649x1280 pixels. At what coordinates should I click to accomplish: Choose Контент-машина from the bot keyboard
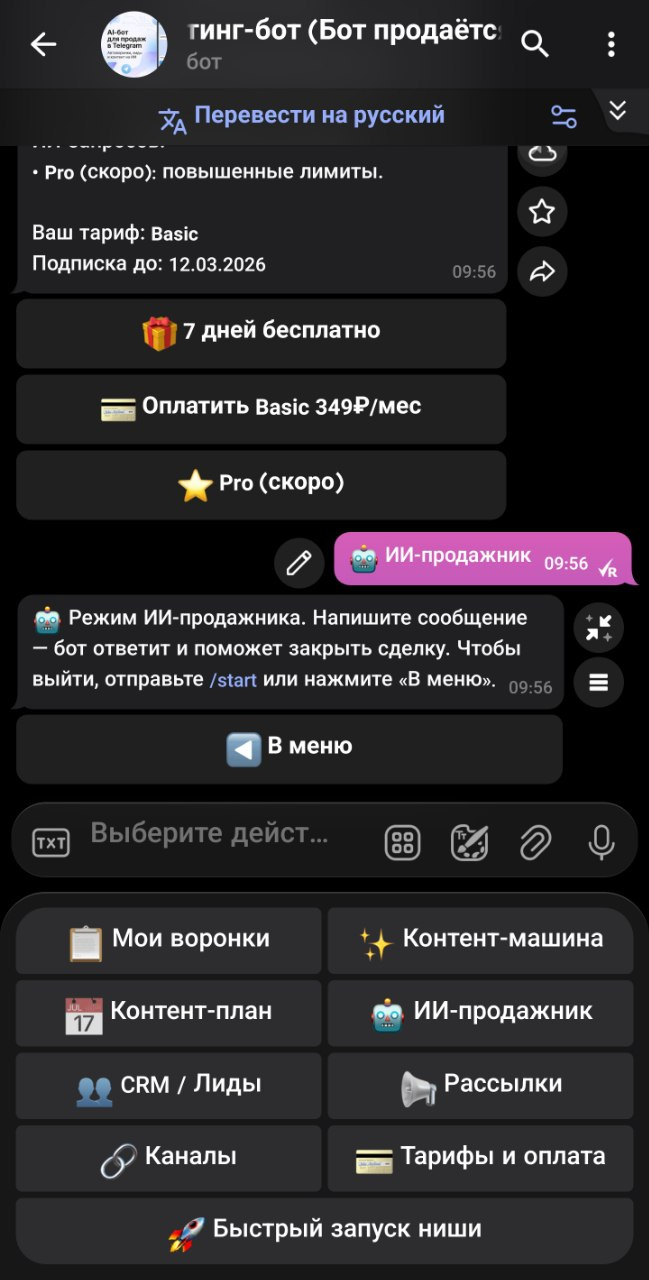[x=481, y=940]
